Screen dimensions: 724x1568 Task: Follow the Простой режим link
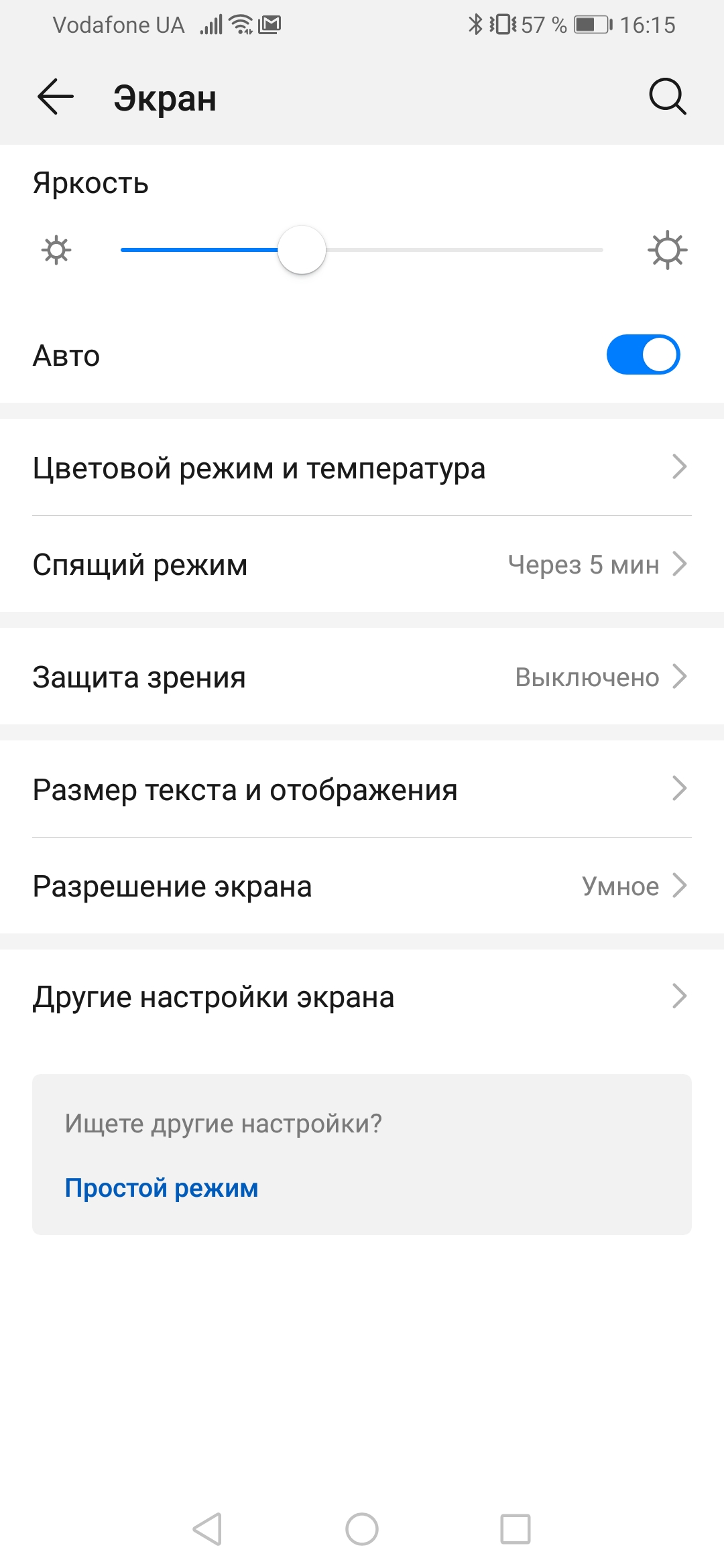tap(162, 1188)
